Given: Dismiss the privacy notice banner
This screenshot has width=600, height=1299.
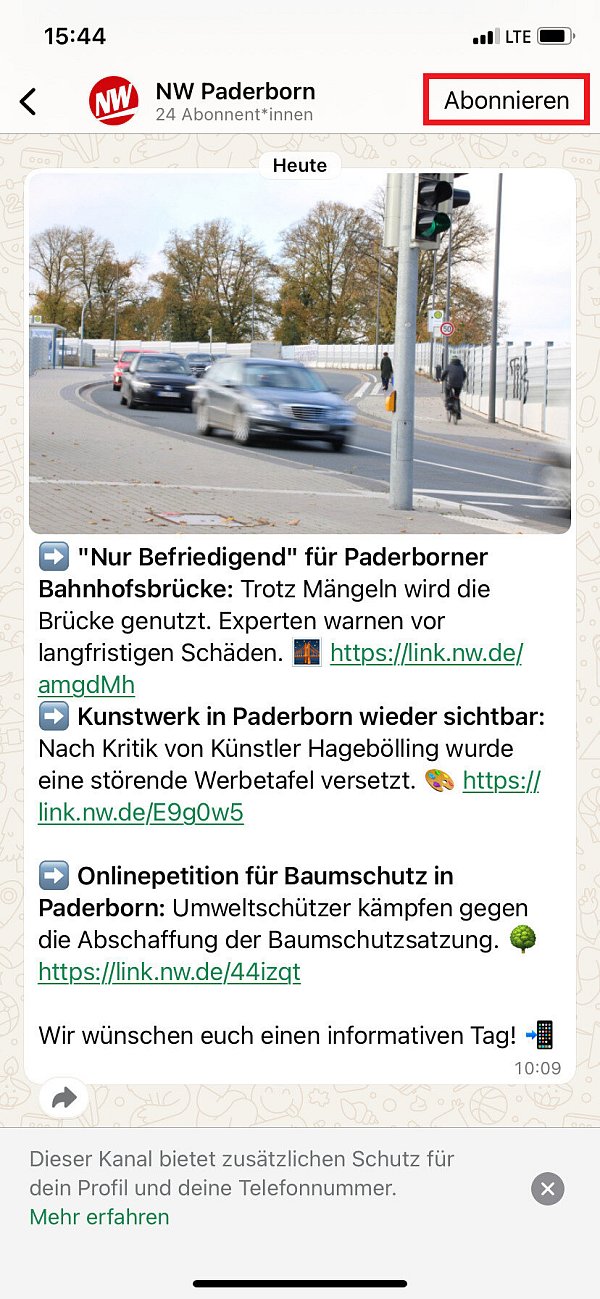Looking at the screenshot, I should coord(547,1189).
